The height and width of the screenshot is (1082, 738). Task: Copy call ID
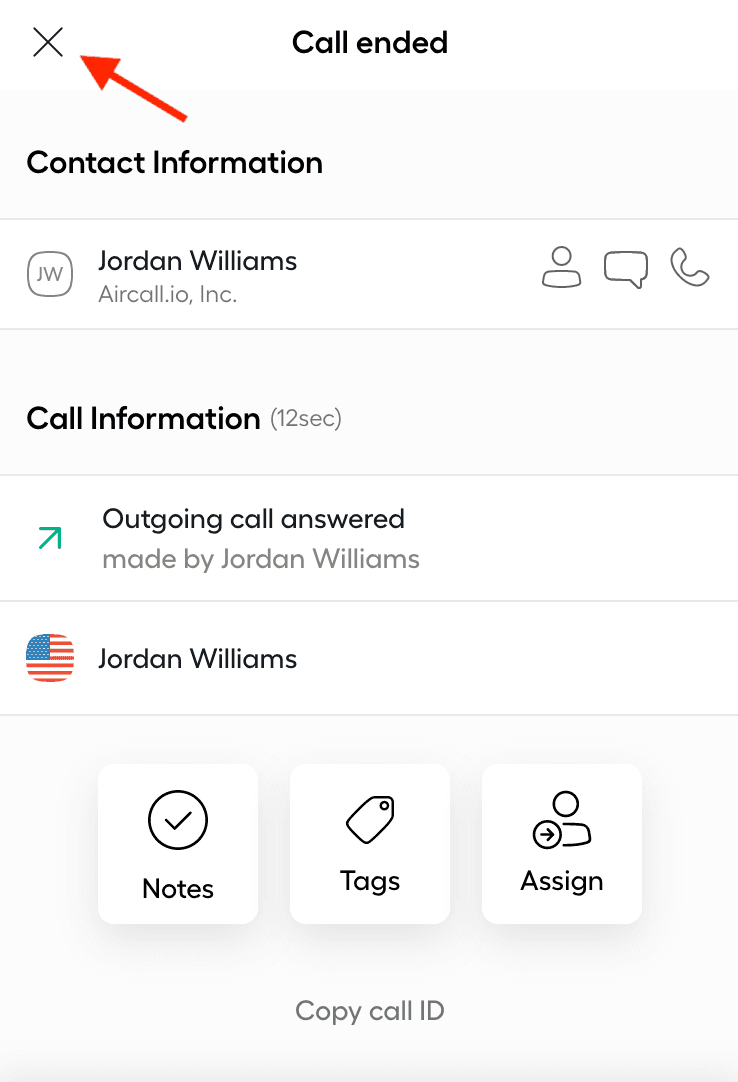370,1010
